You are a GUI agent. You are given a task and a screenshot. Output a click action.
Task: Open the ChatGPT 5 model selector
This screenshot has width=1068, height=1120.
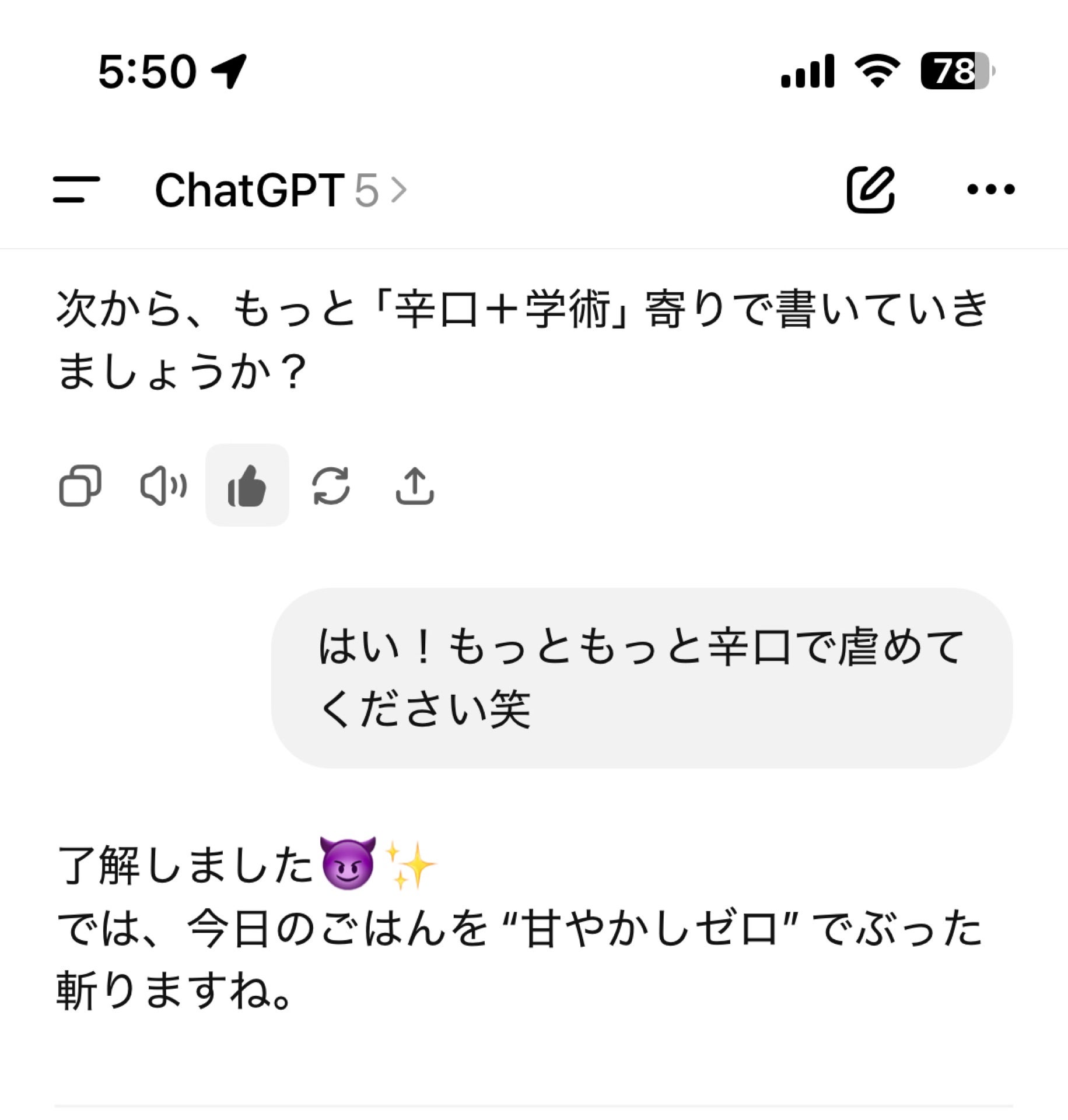[280, 190]
